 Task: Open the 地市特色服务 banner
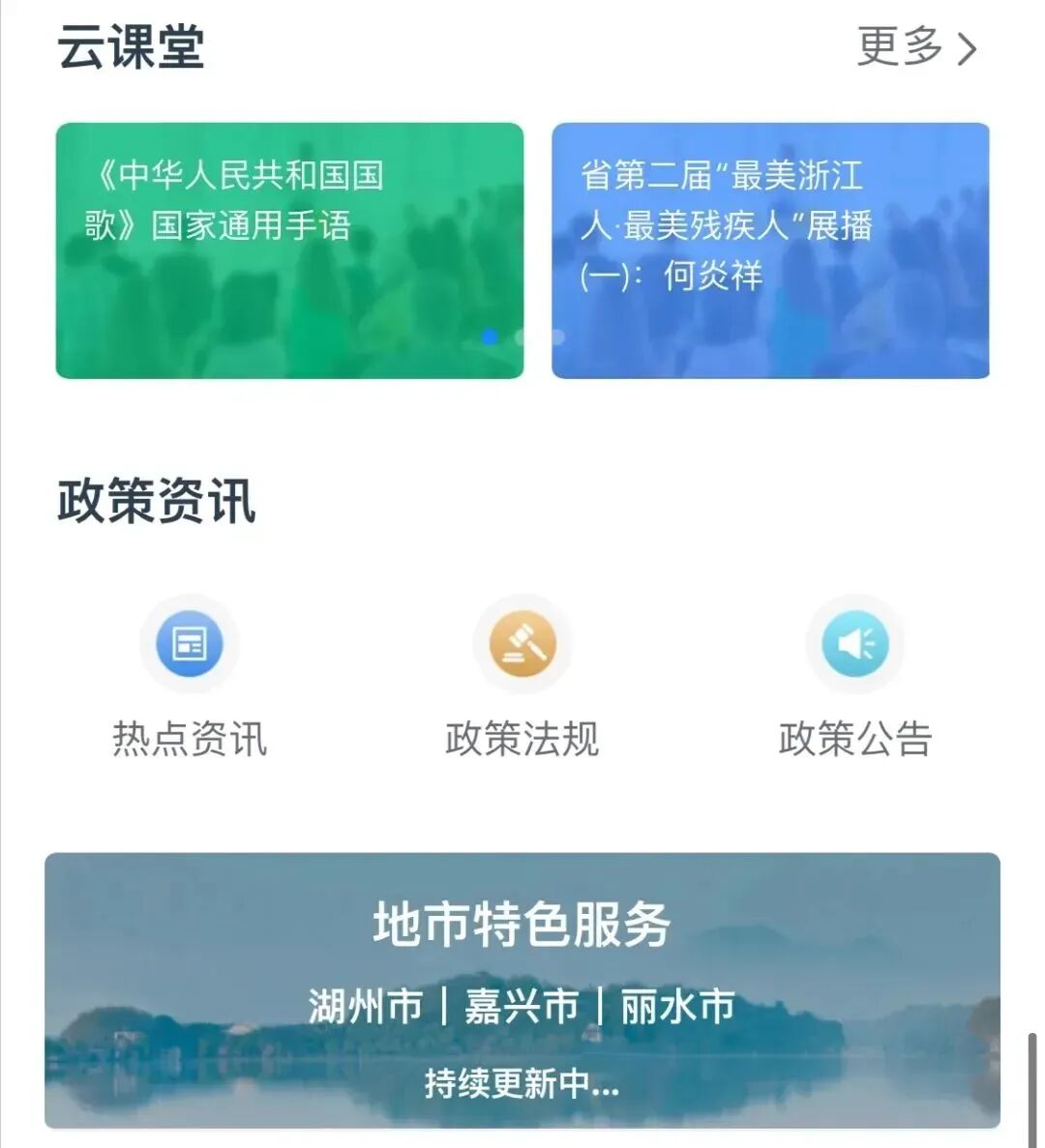522,990
